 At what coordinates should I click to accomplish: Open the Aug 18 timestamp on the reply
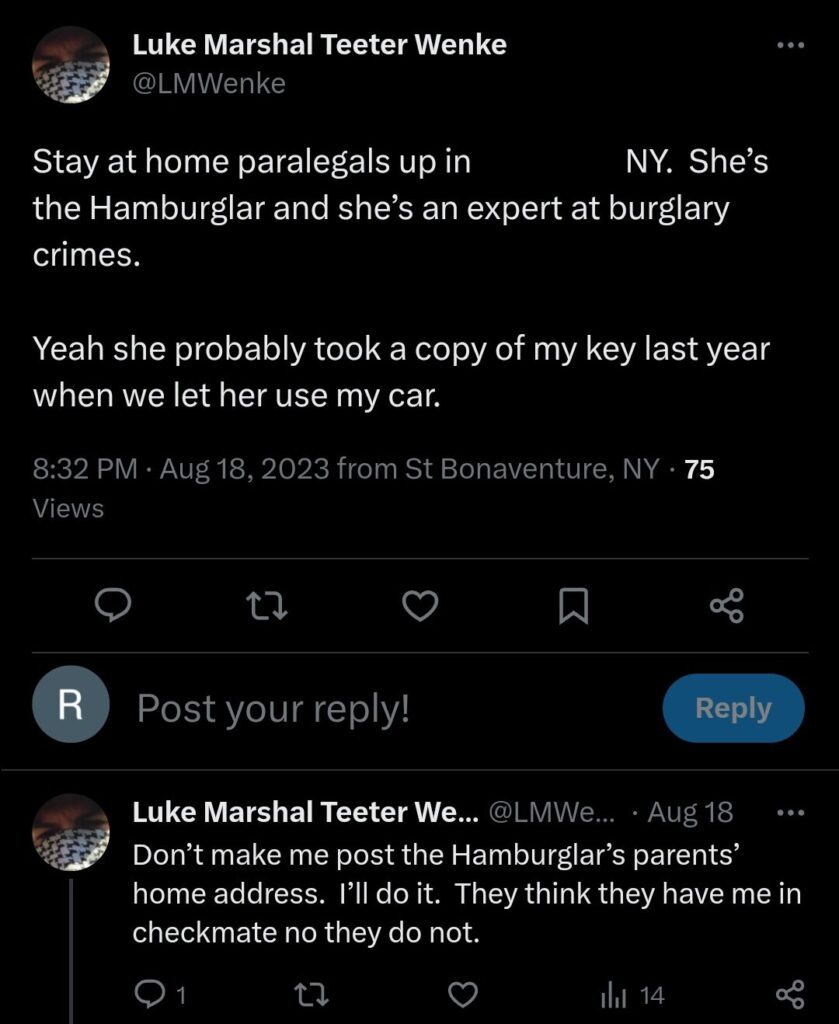click(x=690, y=812)
